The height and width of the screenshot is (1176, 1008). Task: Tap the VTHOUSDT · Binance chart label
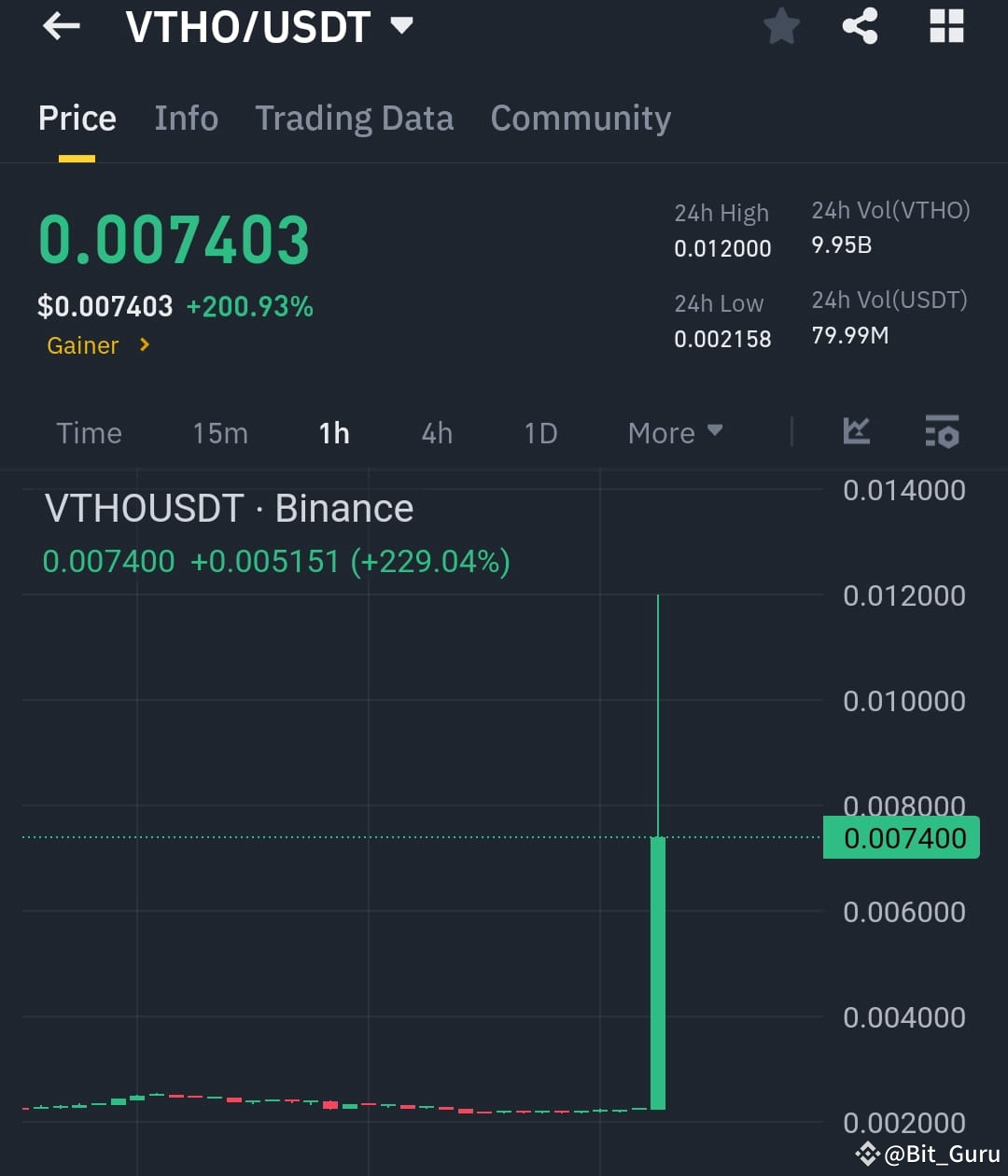(x=230, y=508)
